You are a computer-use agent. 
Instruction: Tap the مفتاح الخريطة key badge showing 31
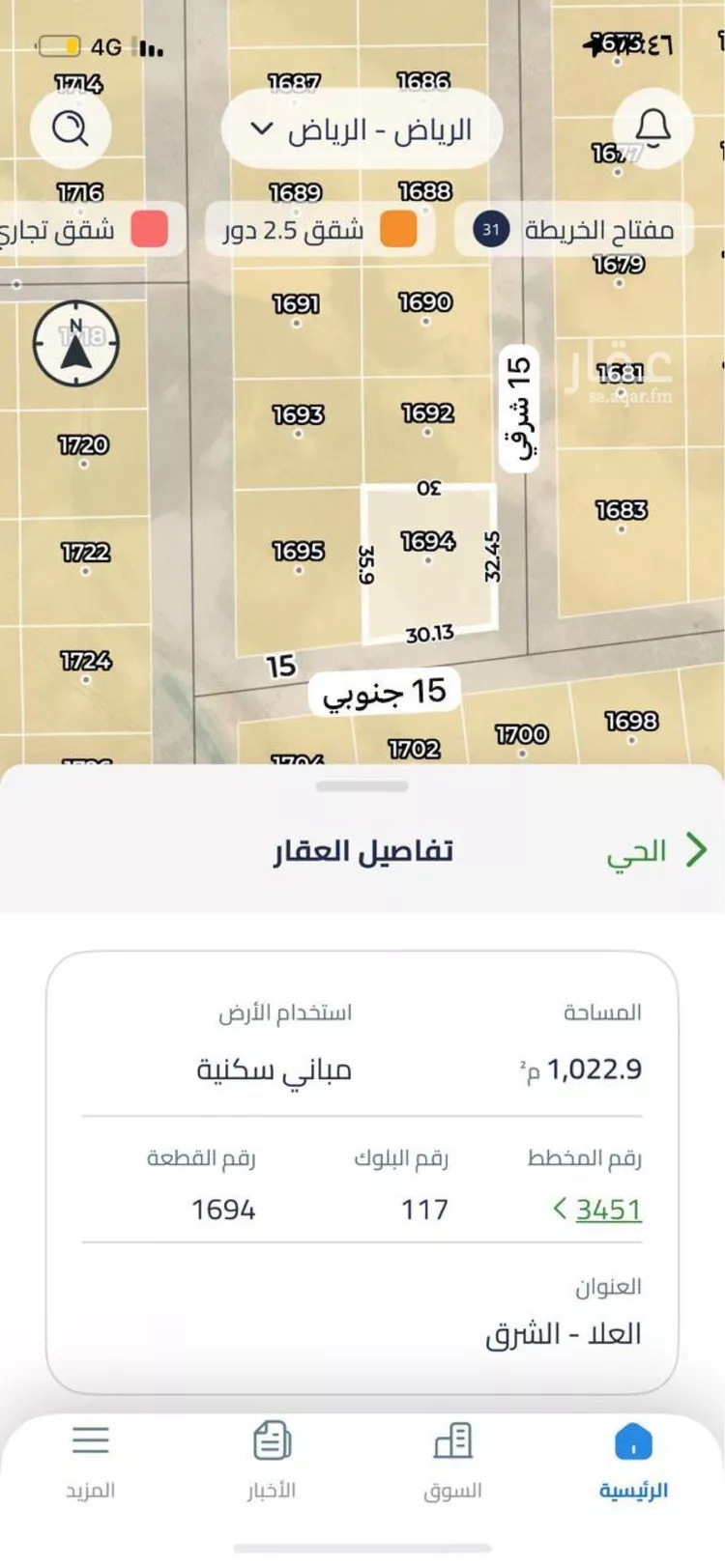[x=488, y=231]
